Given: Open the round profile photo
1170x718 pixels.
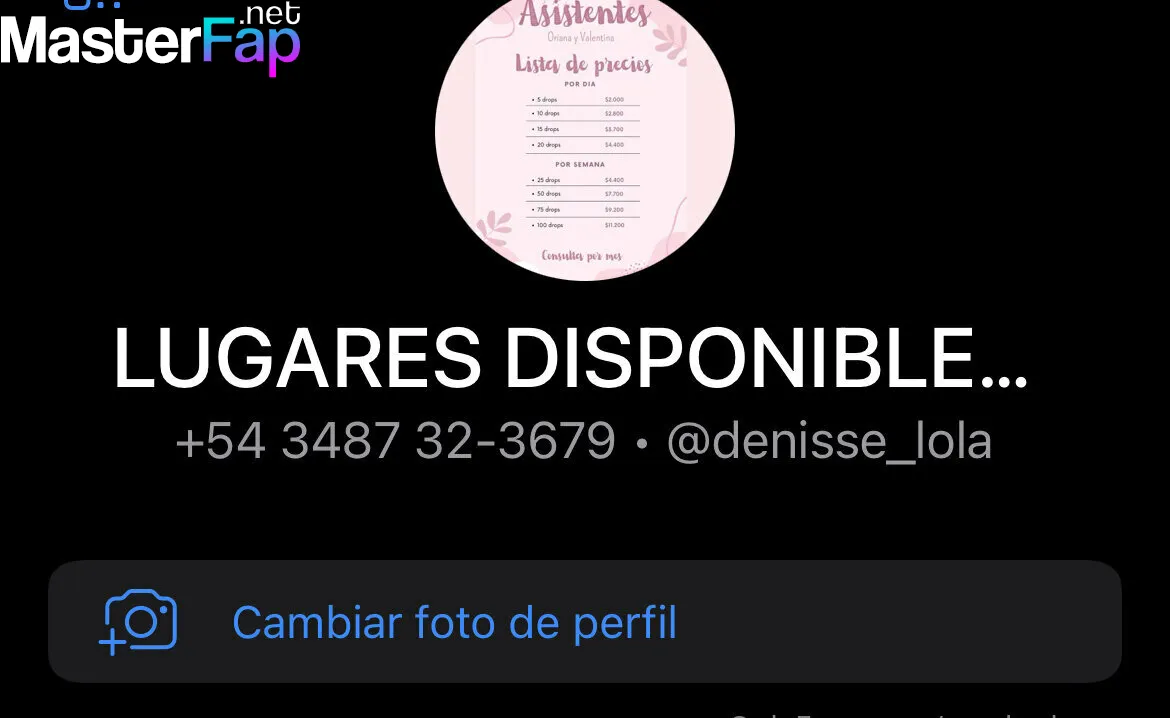Looking at the screenshot, I should 585,135.
